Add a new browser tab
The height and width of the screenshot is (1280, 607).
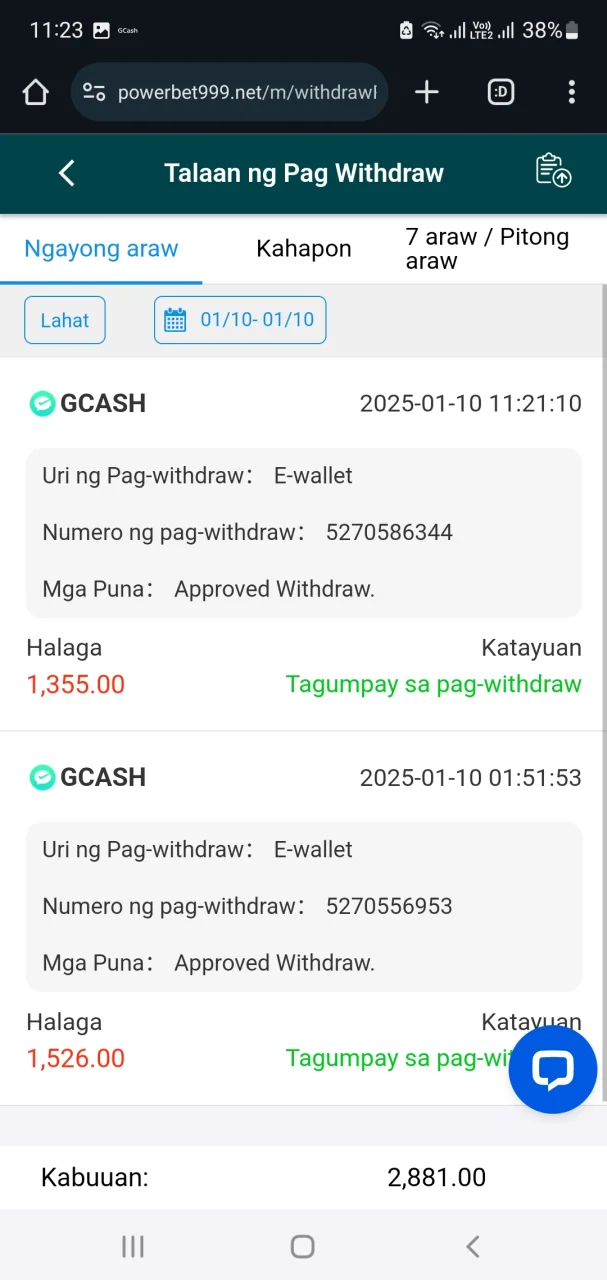coord(427,93)
